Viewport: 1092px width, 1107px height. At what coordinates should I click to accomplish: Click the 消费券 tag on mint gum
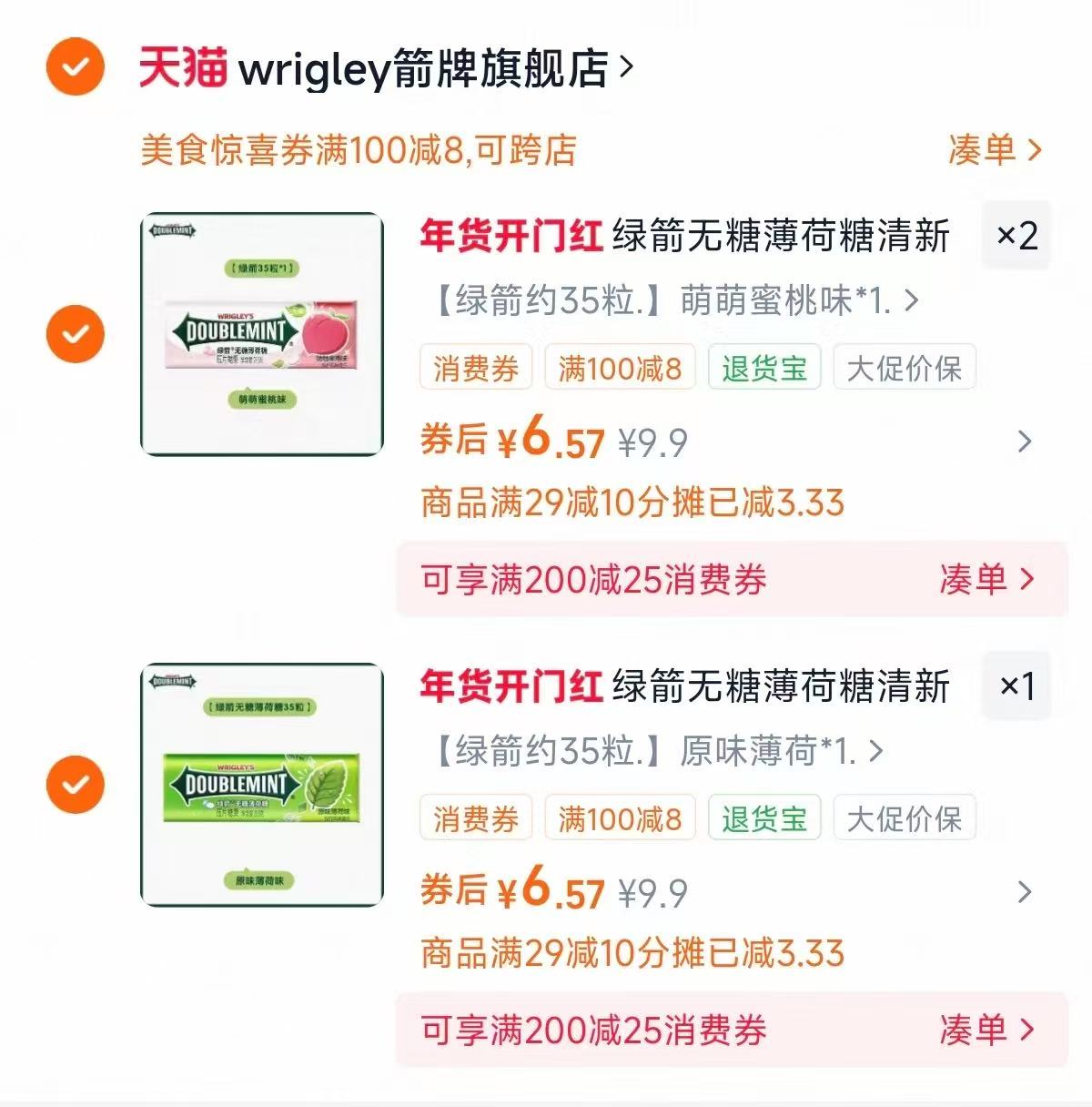click(x=476, y=818)
